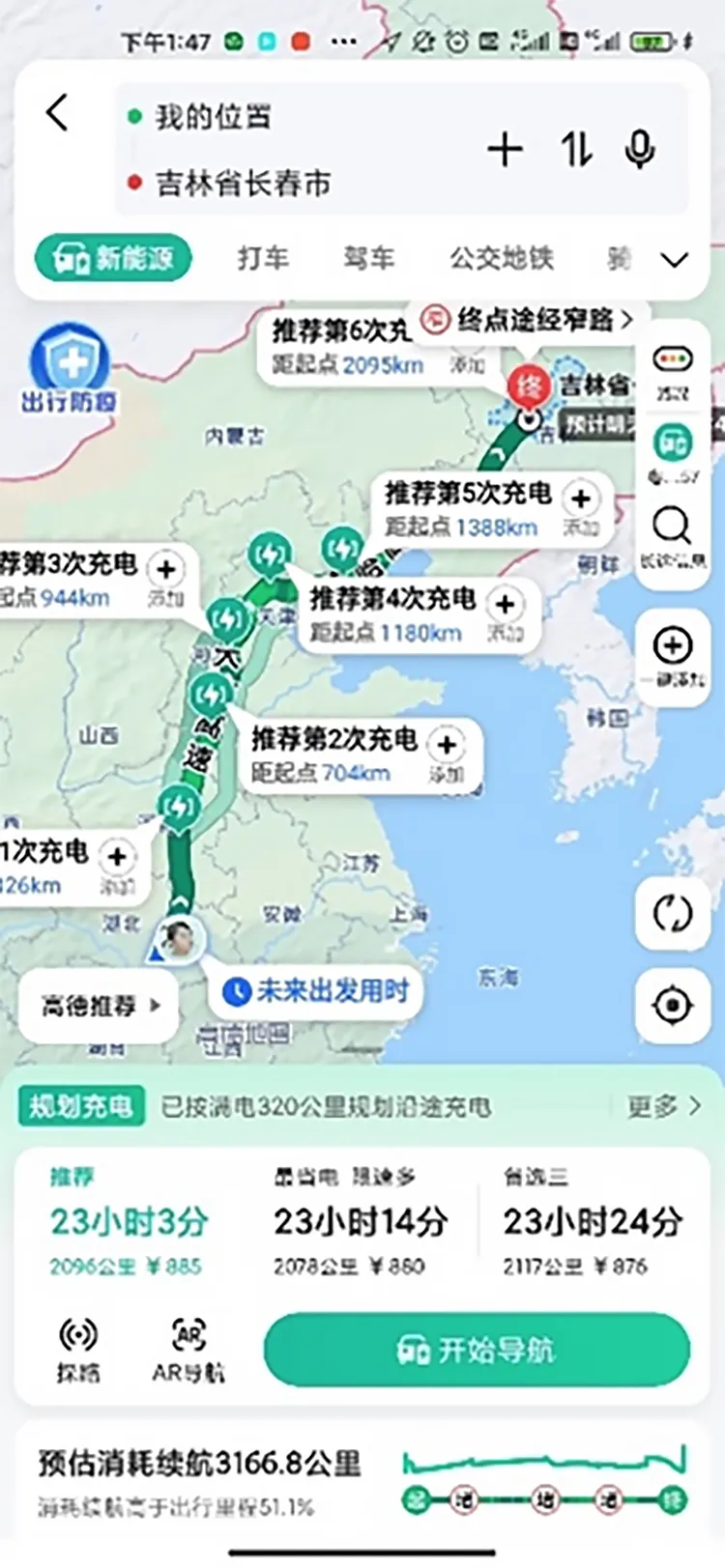Start voice input with the microphone

point(639,150)
